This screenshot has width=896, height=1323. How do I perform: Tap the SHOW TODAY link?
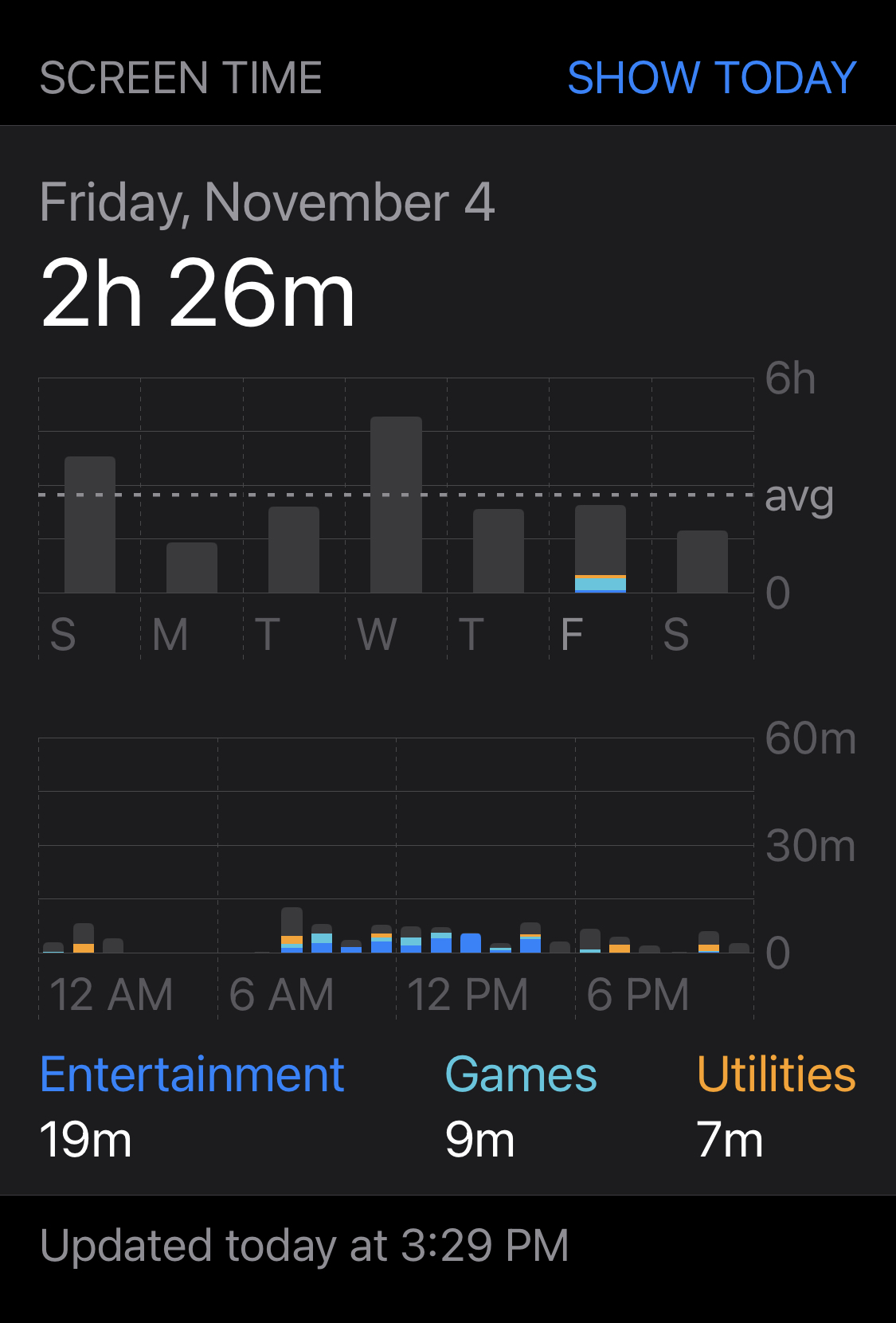[x=711, y=78]
